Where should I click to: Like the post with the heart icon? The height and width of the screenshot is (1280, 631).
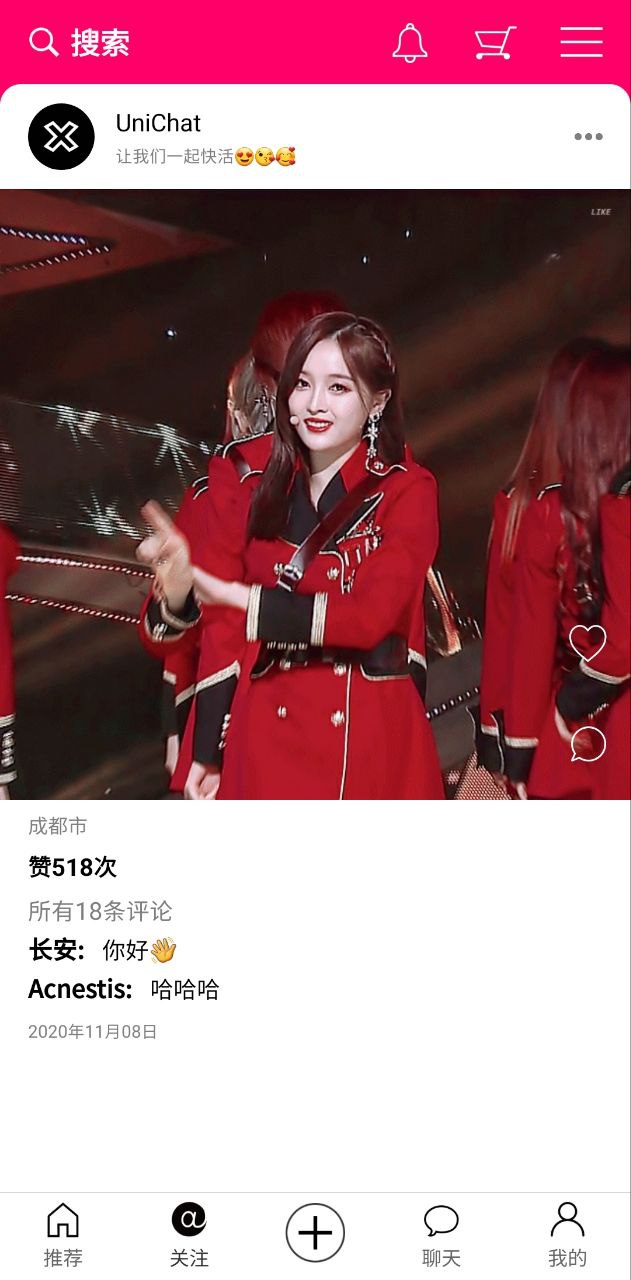587,643
